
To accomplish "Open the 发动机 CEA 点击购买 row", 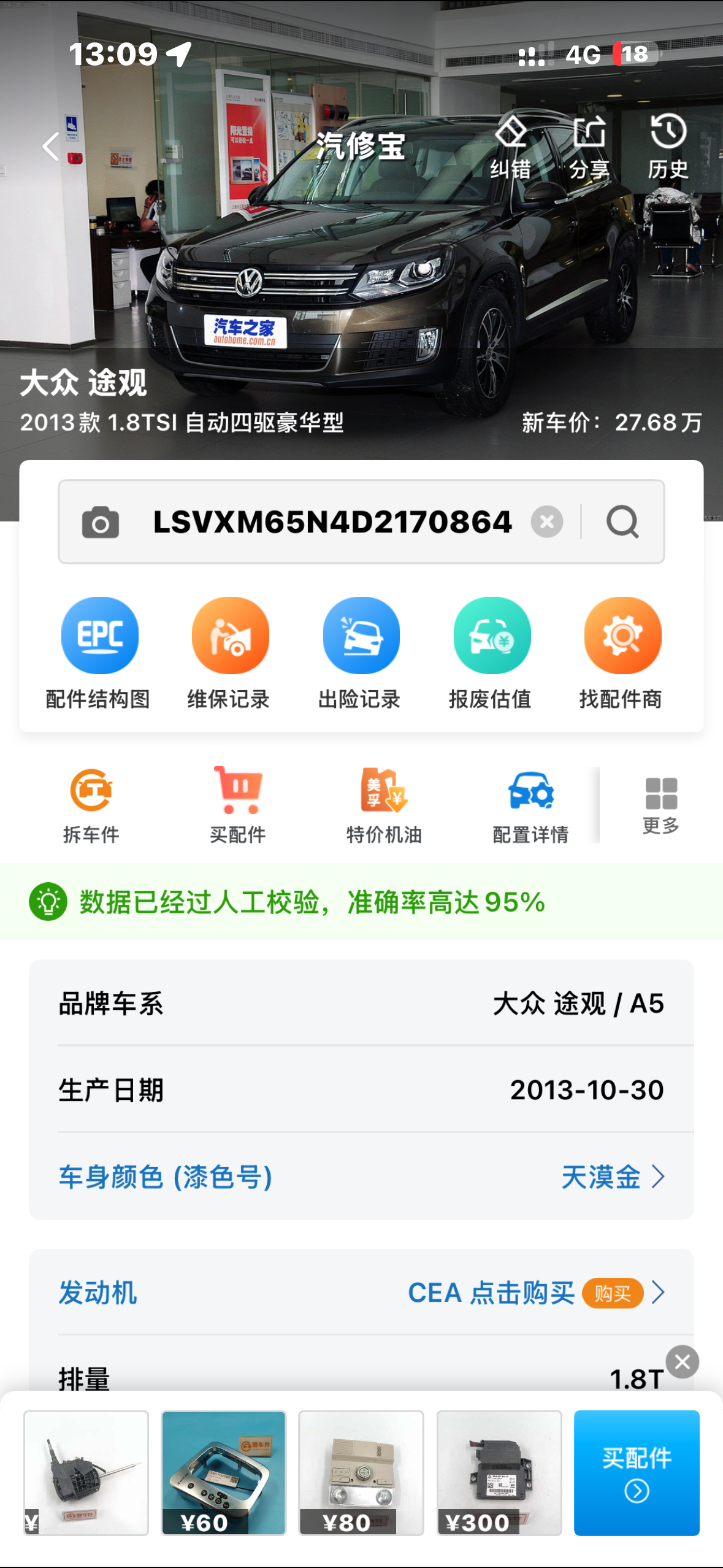I will click(361, 1293).
